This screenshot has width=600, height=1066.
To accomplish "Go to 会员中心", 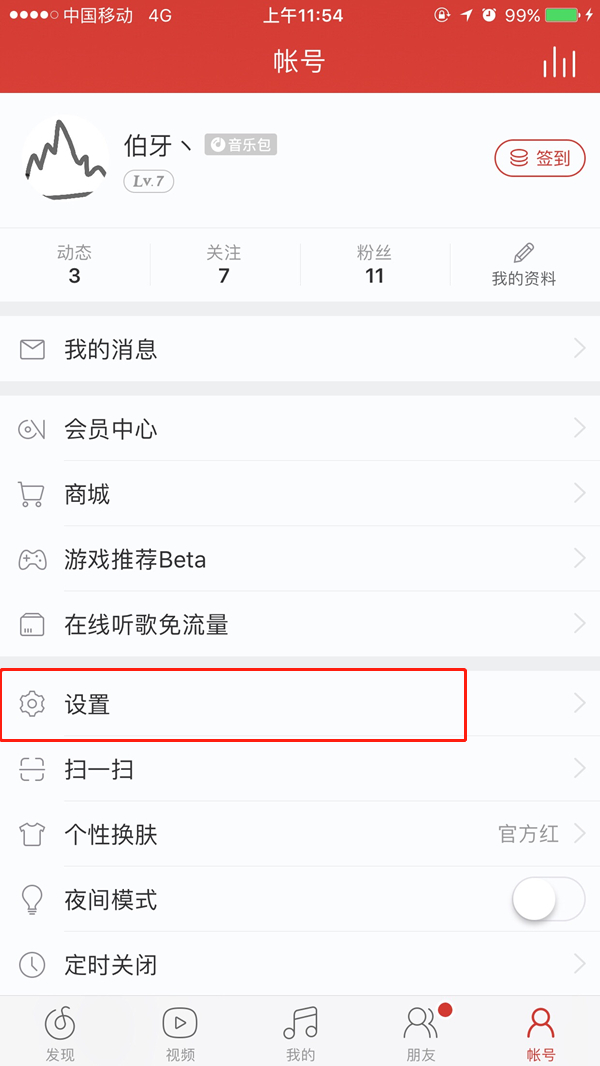I will pyautogui.click(x=300, y=429).
